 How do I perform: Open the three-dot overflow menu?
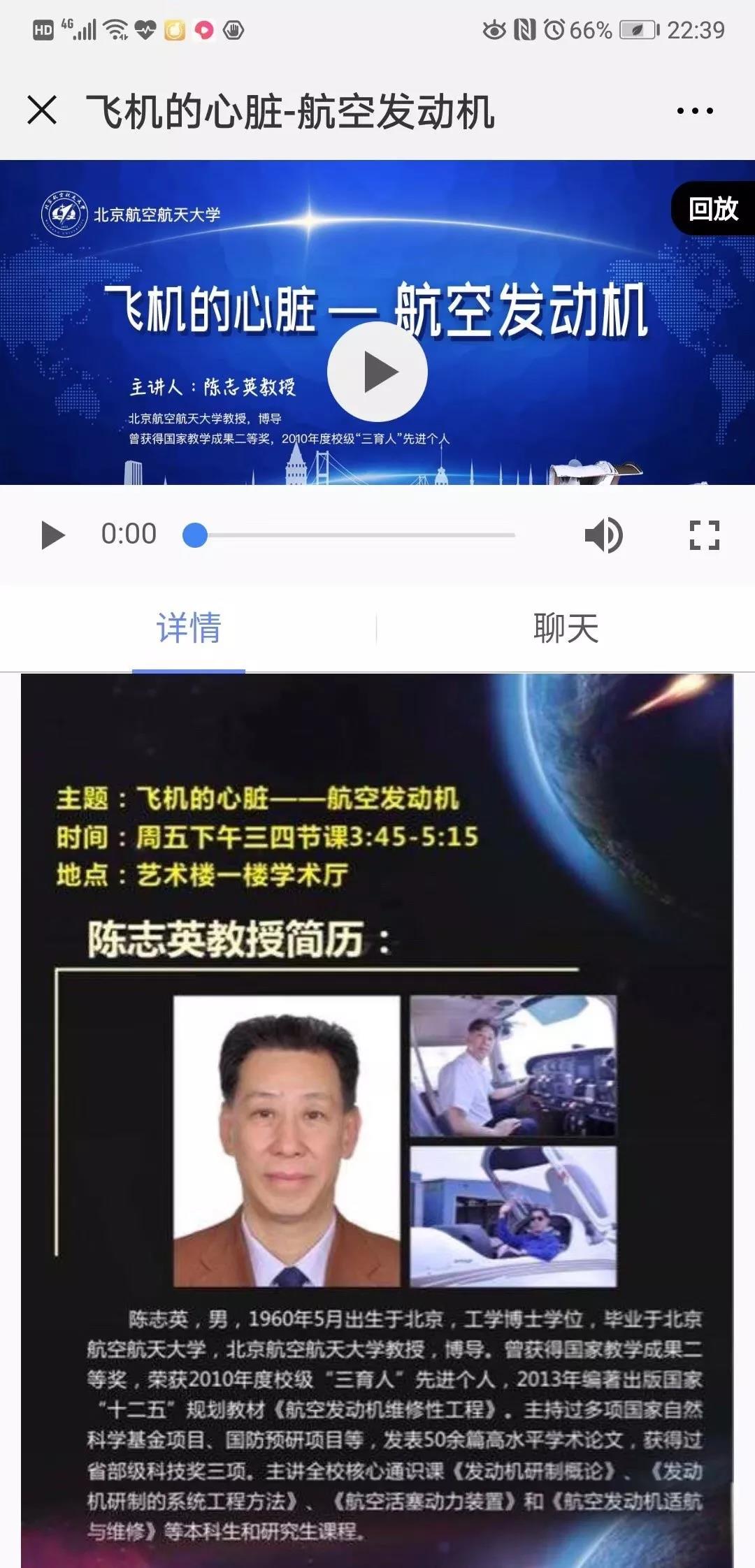coord(695,110)
